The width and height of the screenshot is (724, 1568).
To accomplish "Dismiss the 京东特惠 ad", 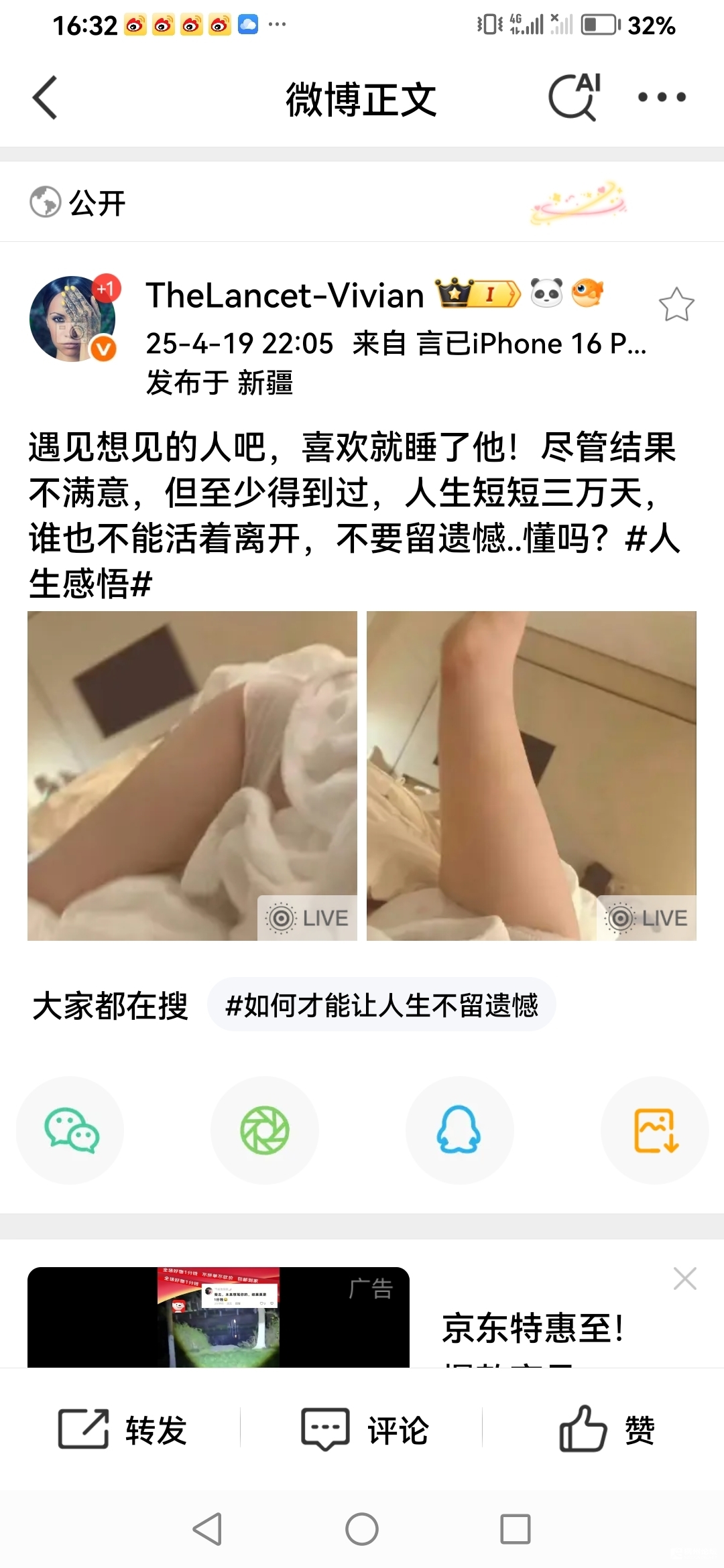I will 684,1279.
